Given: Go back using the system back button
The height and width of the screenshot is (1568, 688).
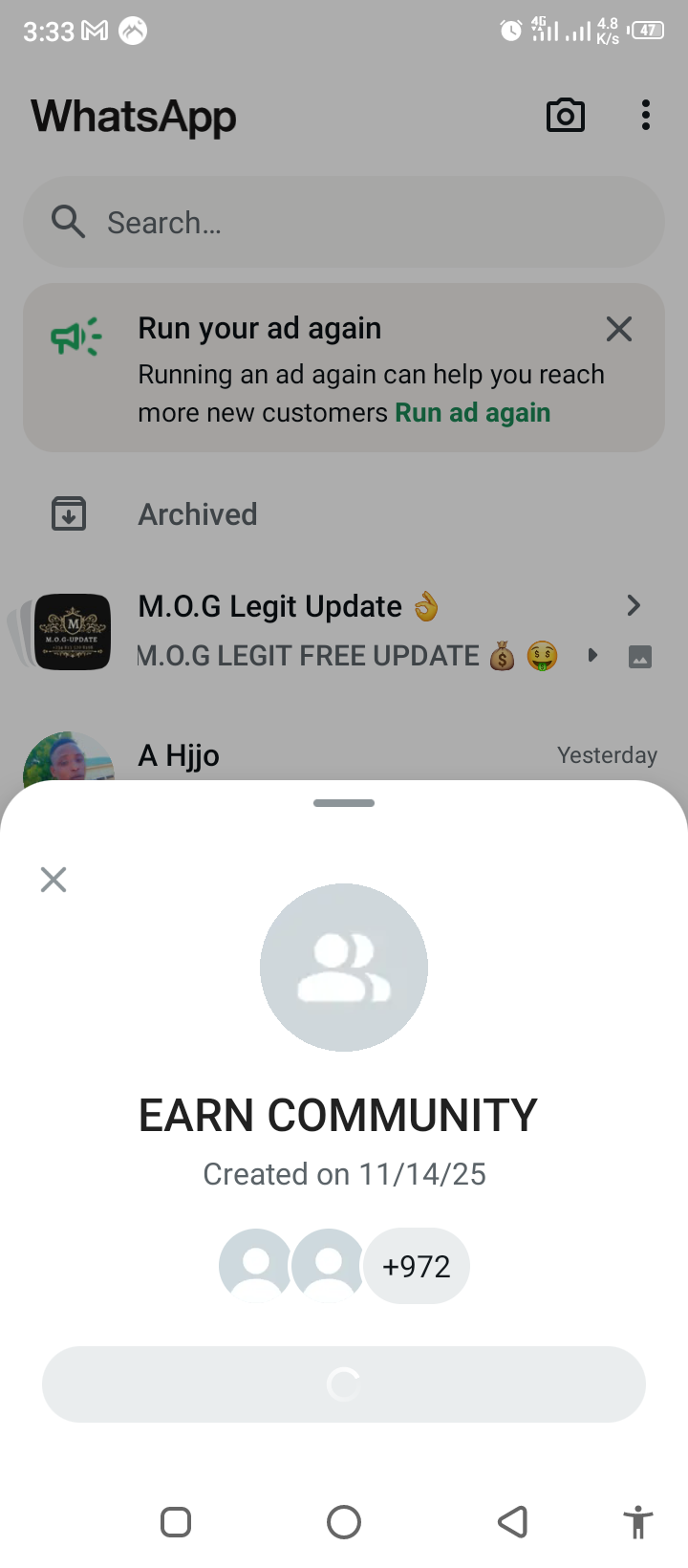Looking at the screenshot, I should click(x=513, y=1521).
